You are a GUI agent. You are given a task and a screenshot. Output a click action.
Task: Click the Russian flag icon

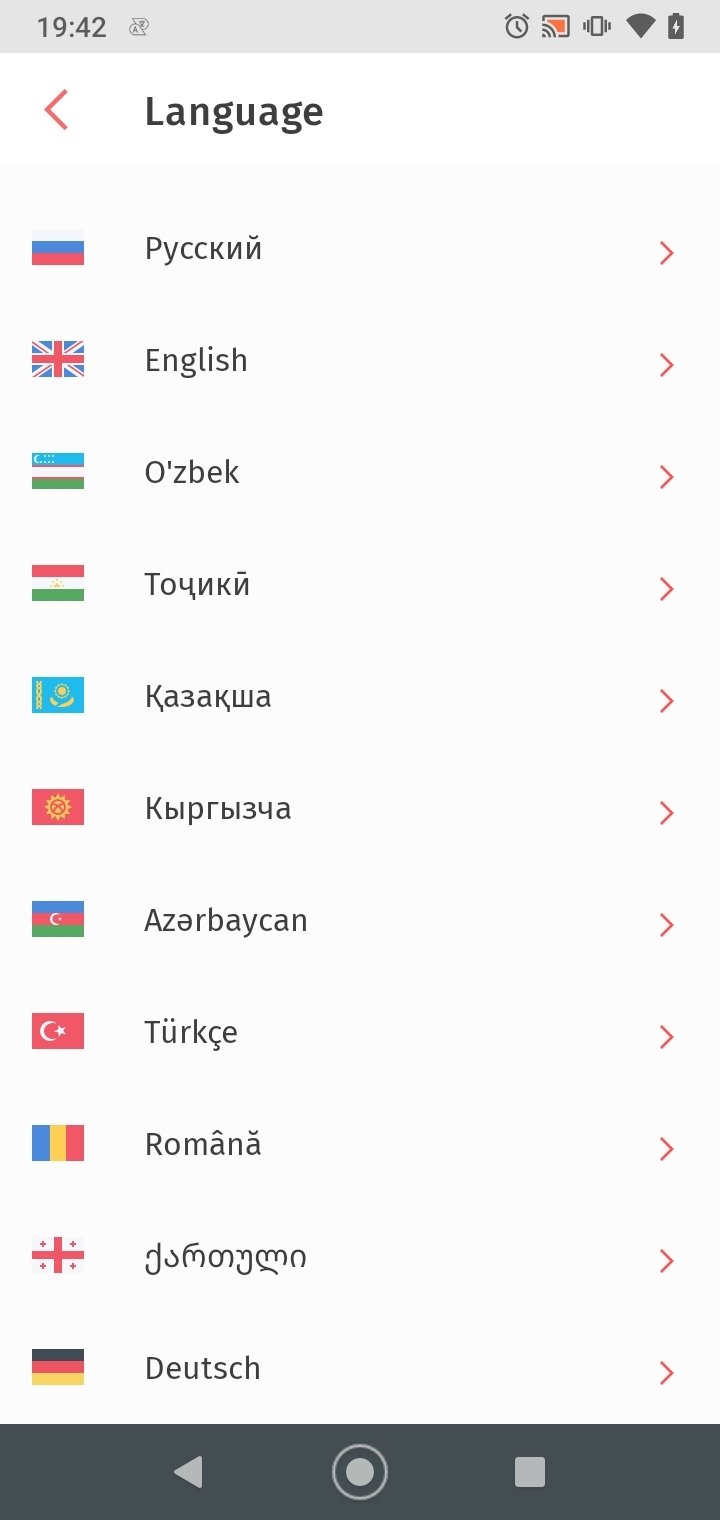[58, 248]
